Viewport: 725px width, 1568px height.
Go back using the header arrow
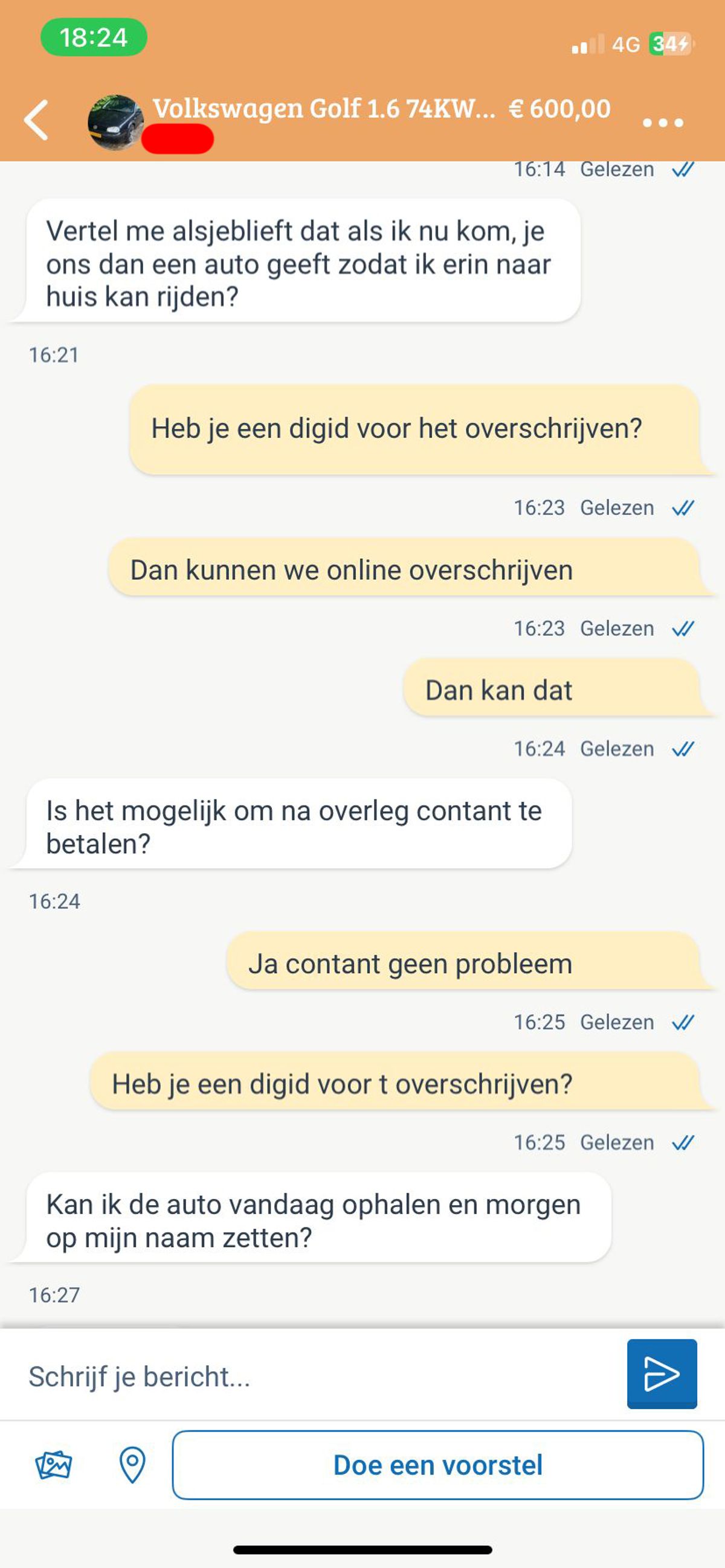(37, 120)
